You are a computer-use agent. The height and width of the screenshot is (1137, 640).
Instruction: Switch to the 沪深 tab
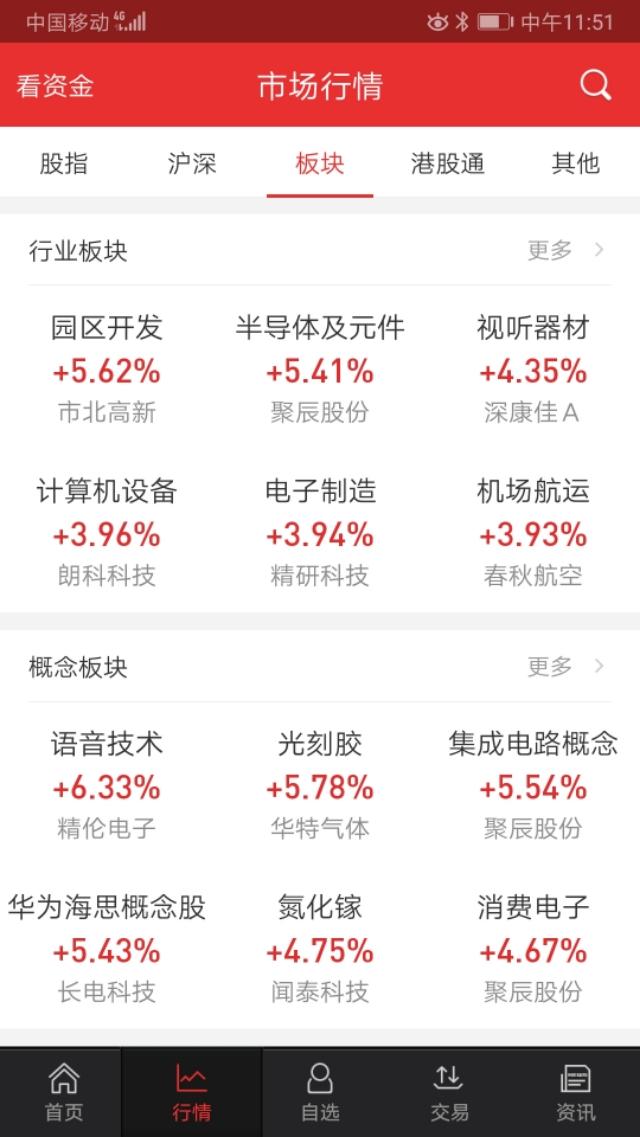pyautogui.click(x=192, y=163)
